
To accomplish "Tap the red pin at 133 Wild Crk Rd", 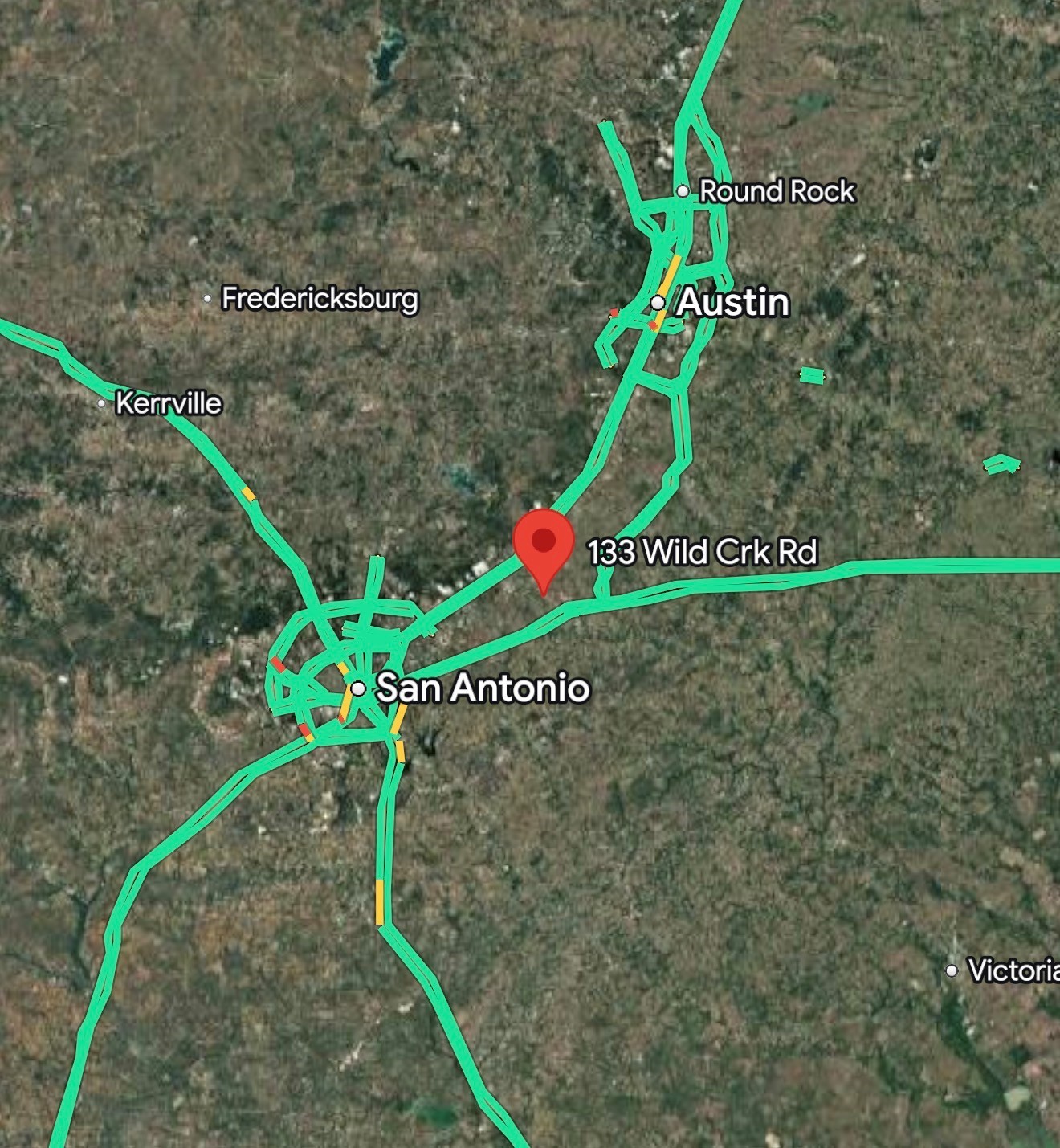I will 544,543.
